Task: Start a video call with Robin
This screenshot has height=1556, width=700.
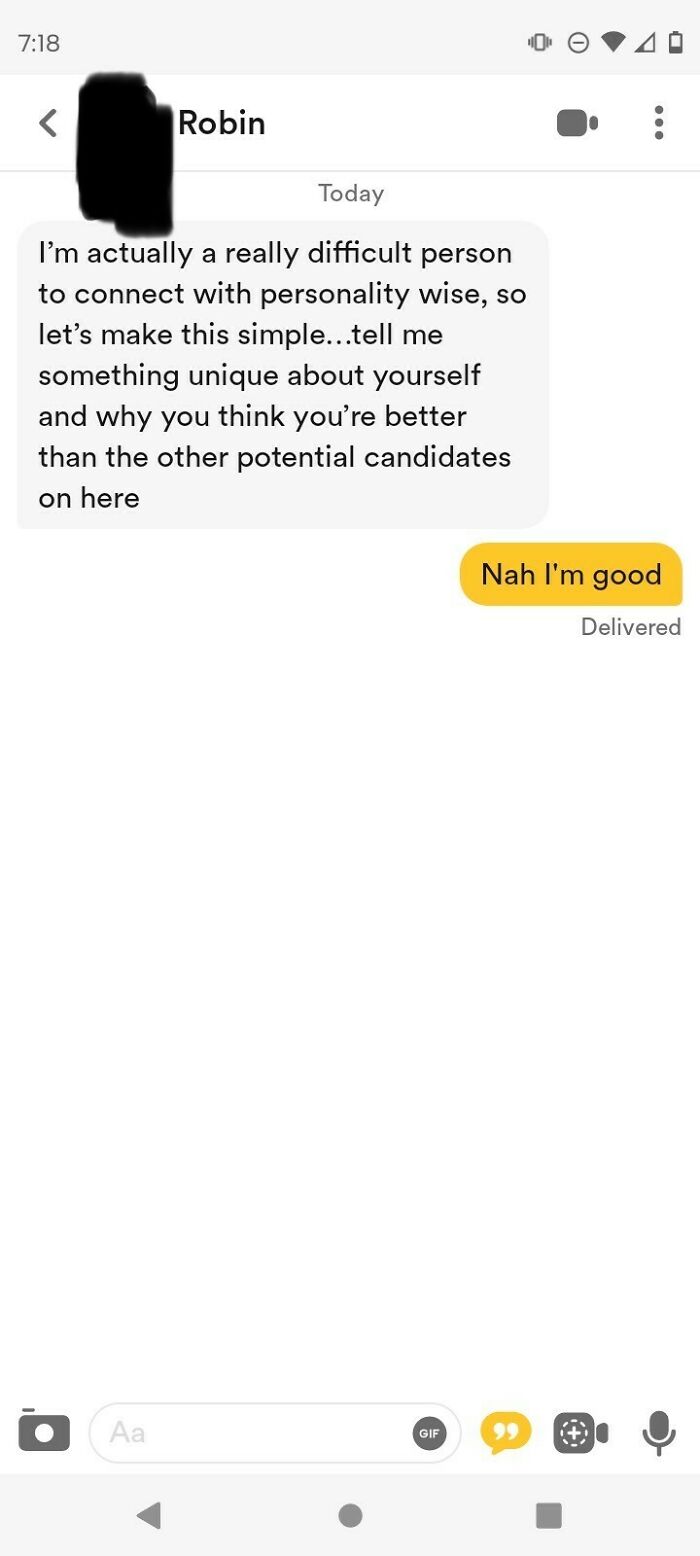Action: [577, 123]
